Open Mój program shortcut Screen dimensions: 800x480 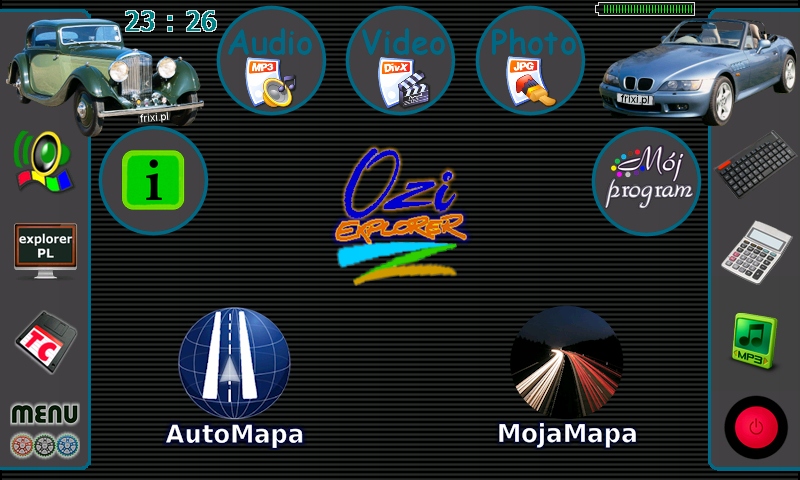tap(647, 181)
